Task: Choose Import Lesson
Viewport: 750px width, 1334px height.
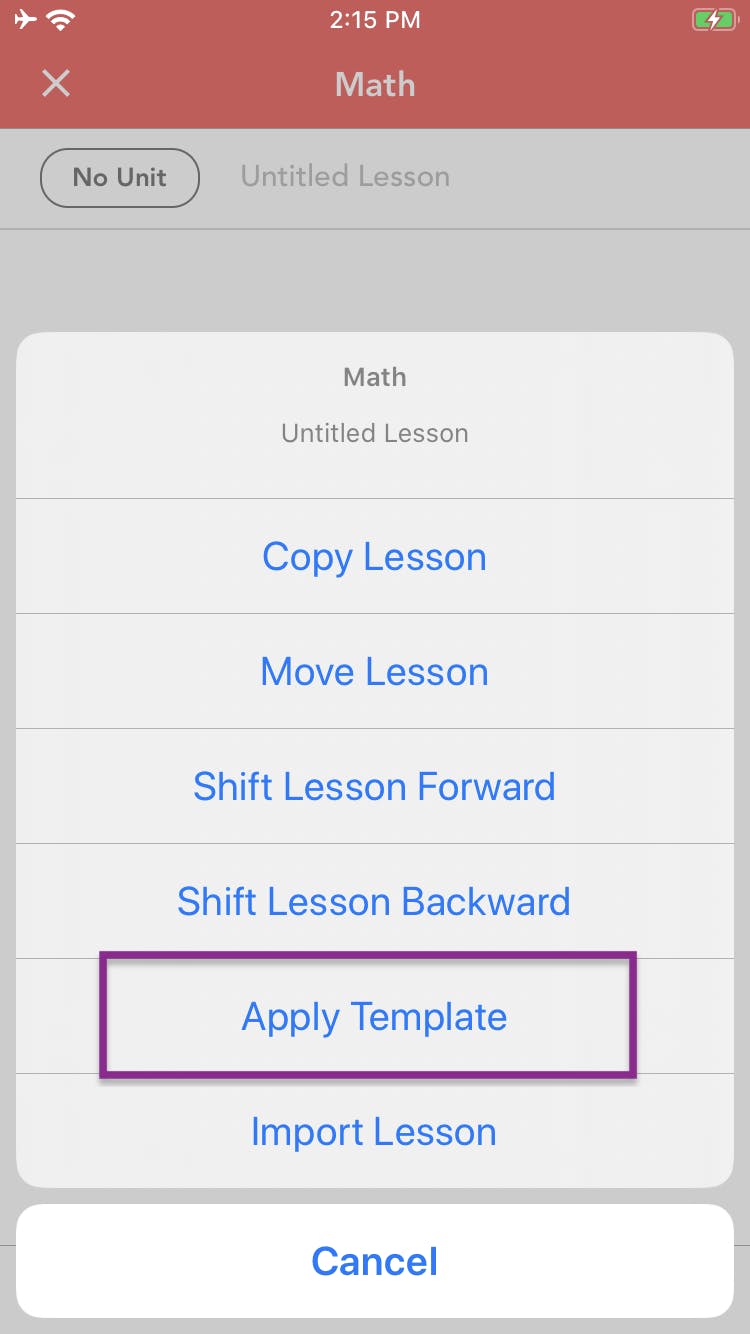Action: [x=374, y=1131]
